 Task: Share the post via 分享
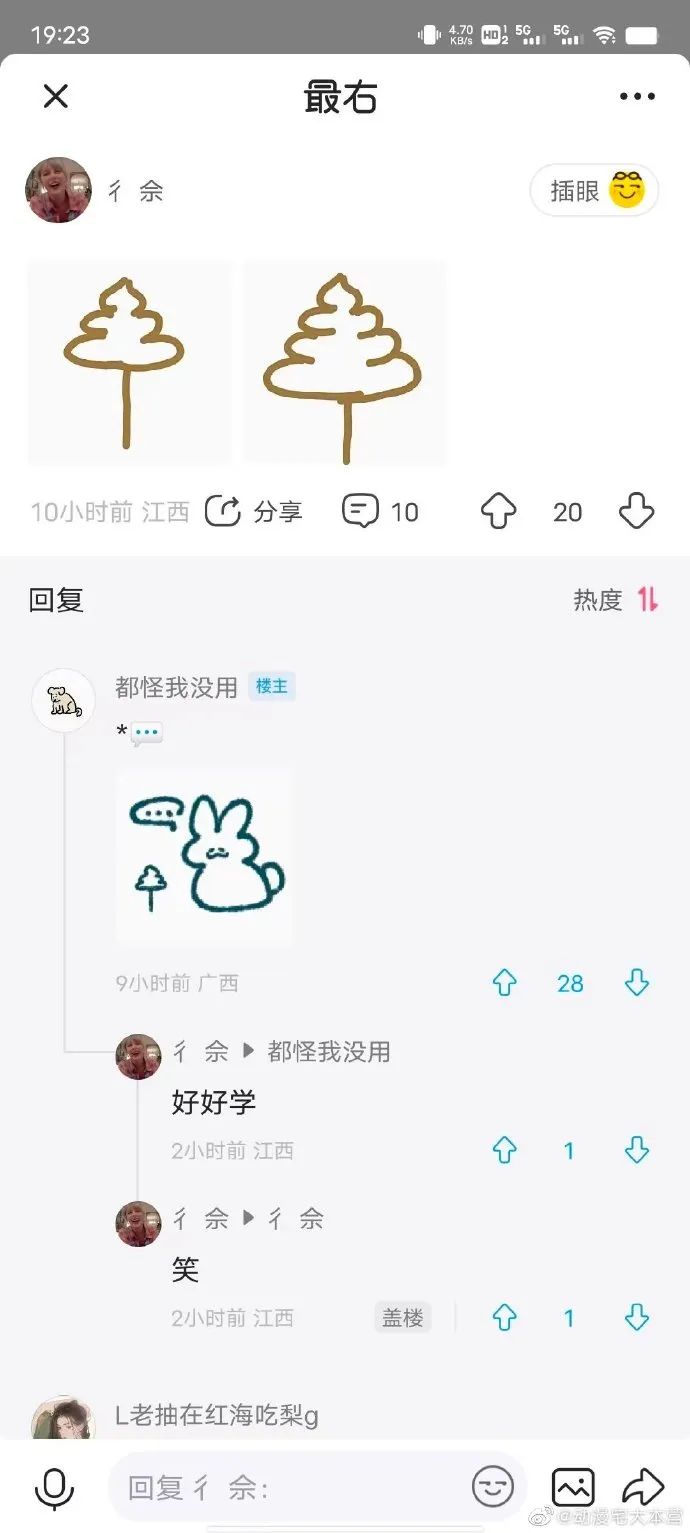tap(254, 512)
